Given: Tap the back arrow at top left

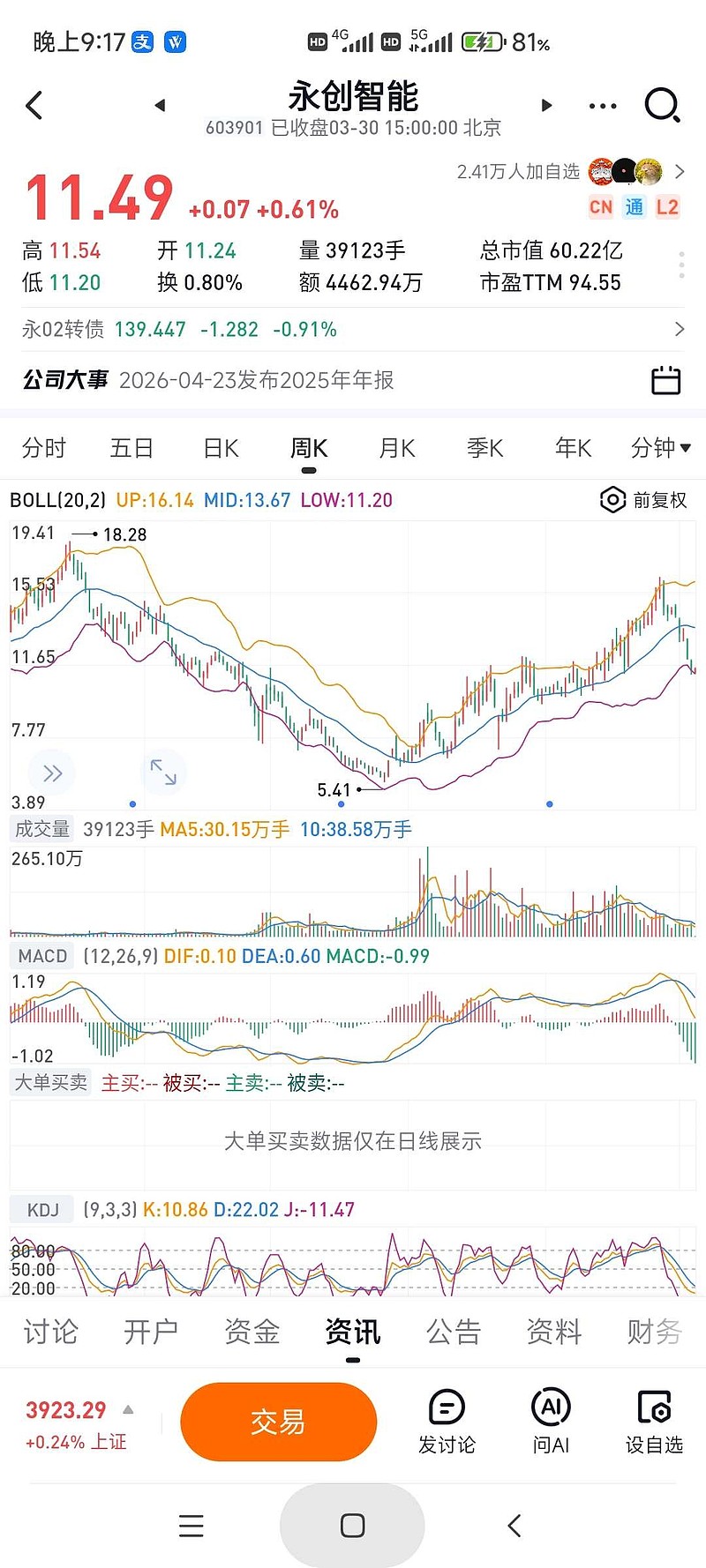Looking at the screenshot, I should point(34,104).
